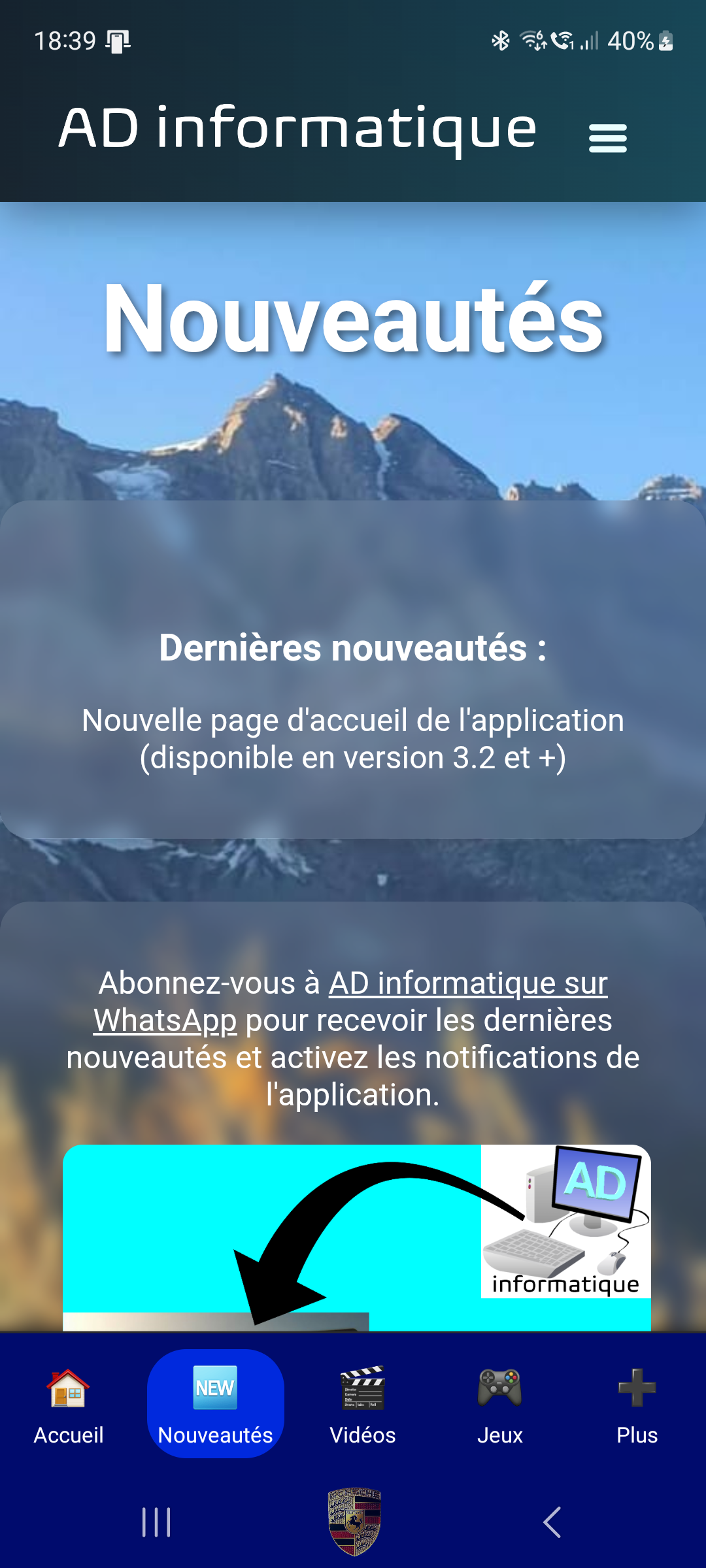Switch to the Vidéos tab
Image resolution: width=706 pixels, height=1568 pixels.
click(x=362, y=1403)
